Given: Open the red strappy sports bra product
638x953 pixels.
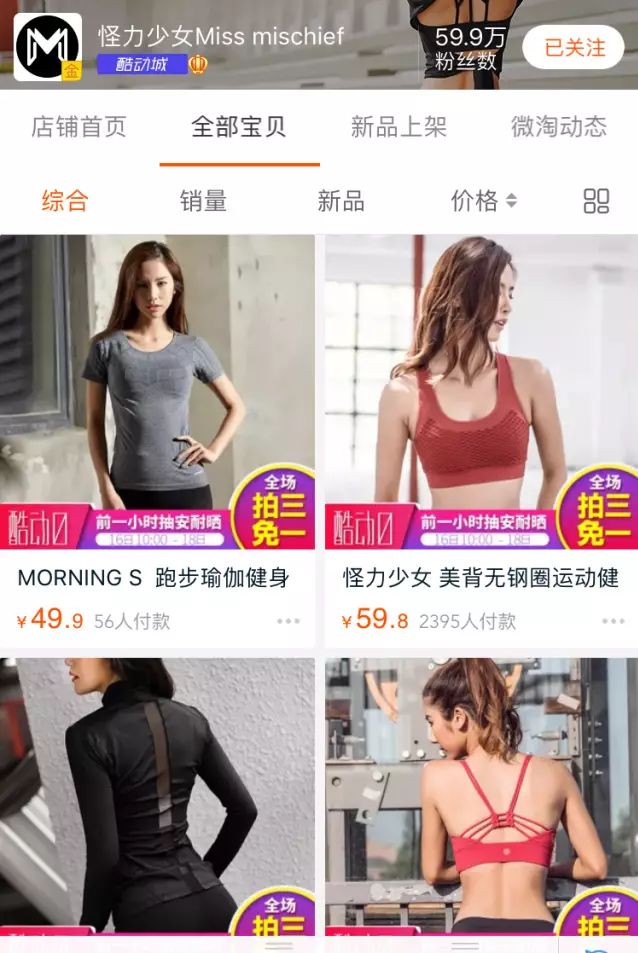Looking at the screenshot, I should point(481,800).
